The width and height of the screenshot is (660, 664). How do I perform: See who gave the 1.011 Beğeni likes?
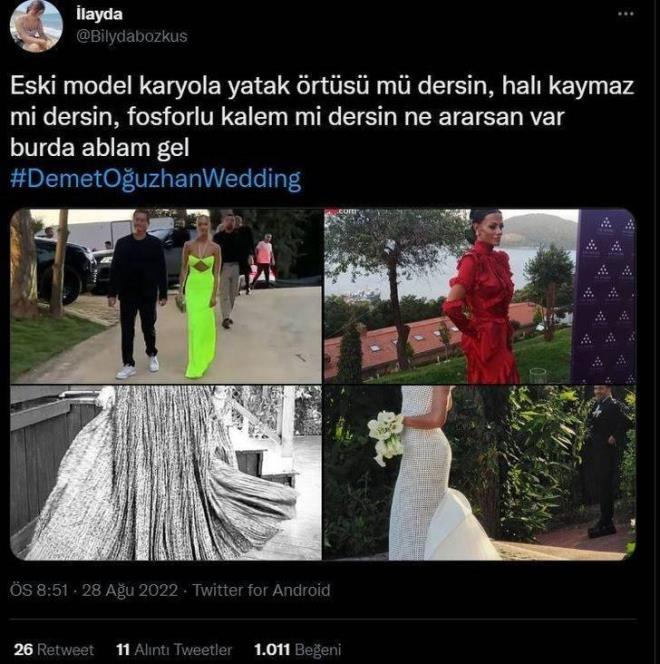pos(297,649)
